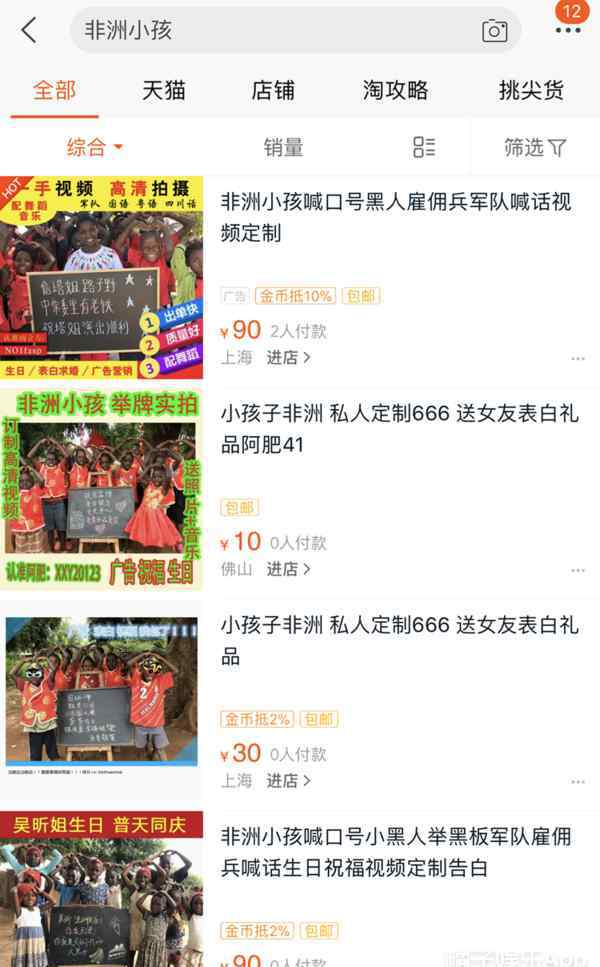The width and height of the screenshot is (600, 967).
Task: Open camera image search
Action: pos(494,31)
